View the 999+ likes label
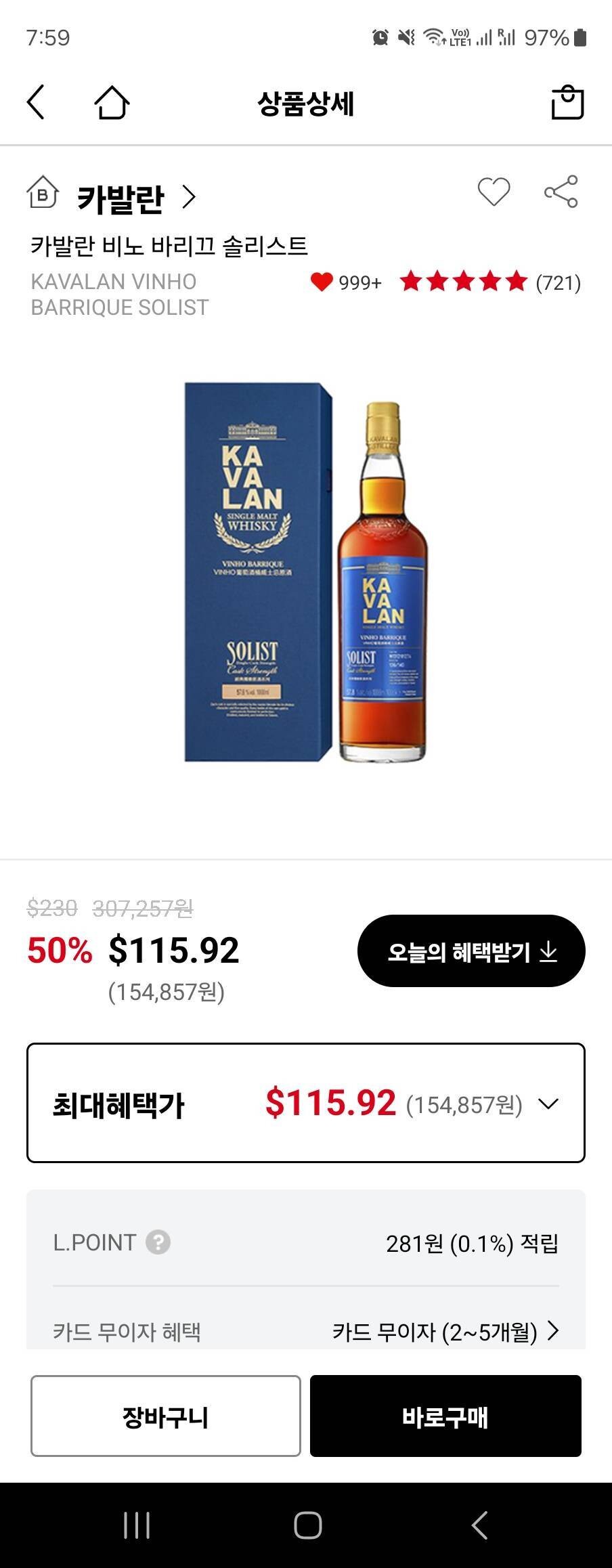This screenshot has width=612, height=1568. pos(361,283)
